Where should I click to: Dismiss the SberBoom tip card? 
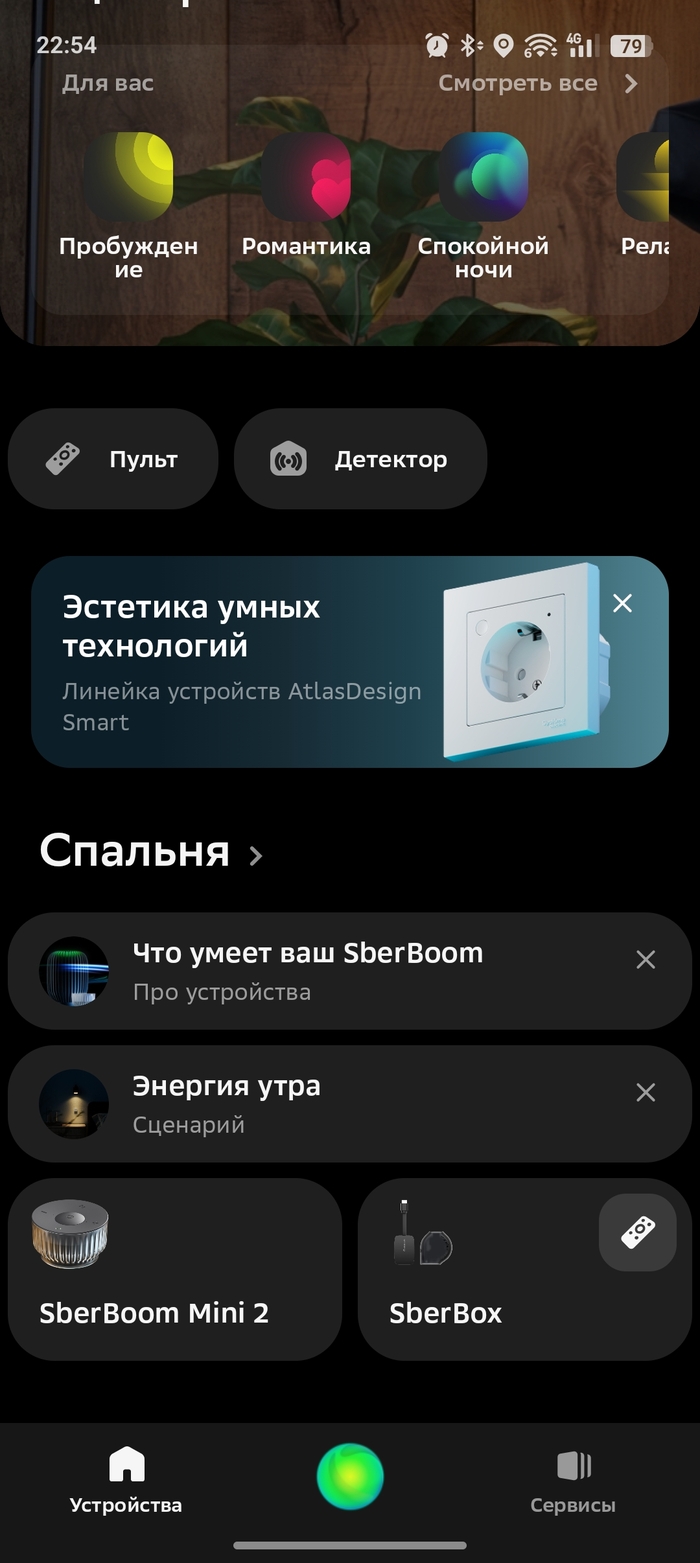click(x=646, y=960)
